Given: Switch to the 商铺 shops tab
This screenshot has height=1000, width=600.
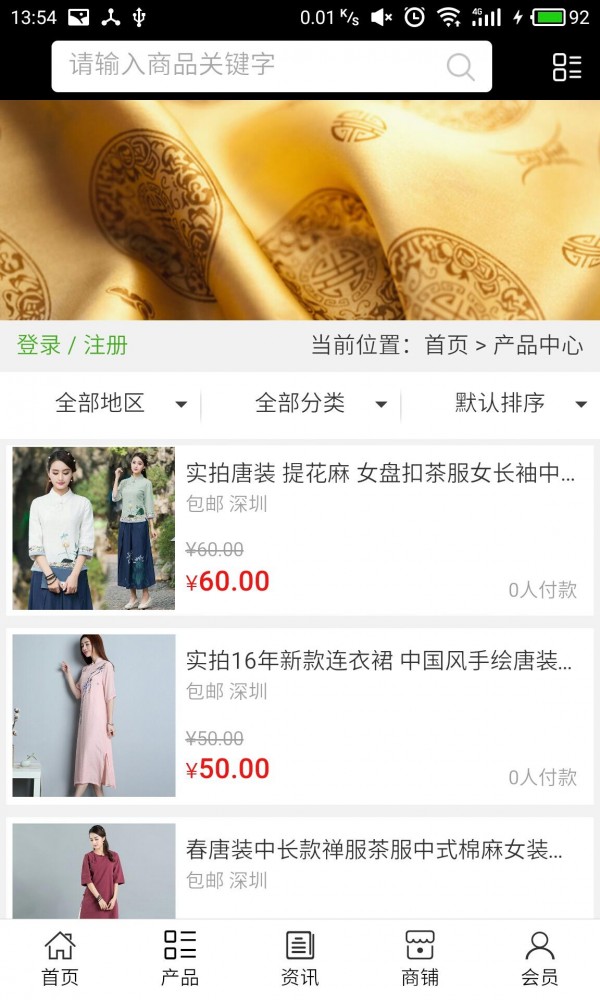Looking at the screenshot, I should (420, 958).
